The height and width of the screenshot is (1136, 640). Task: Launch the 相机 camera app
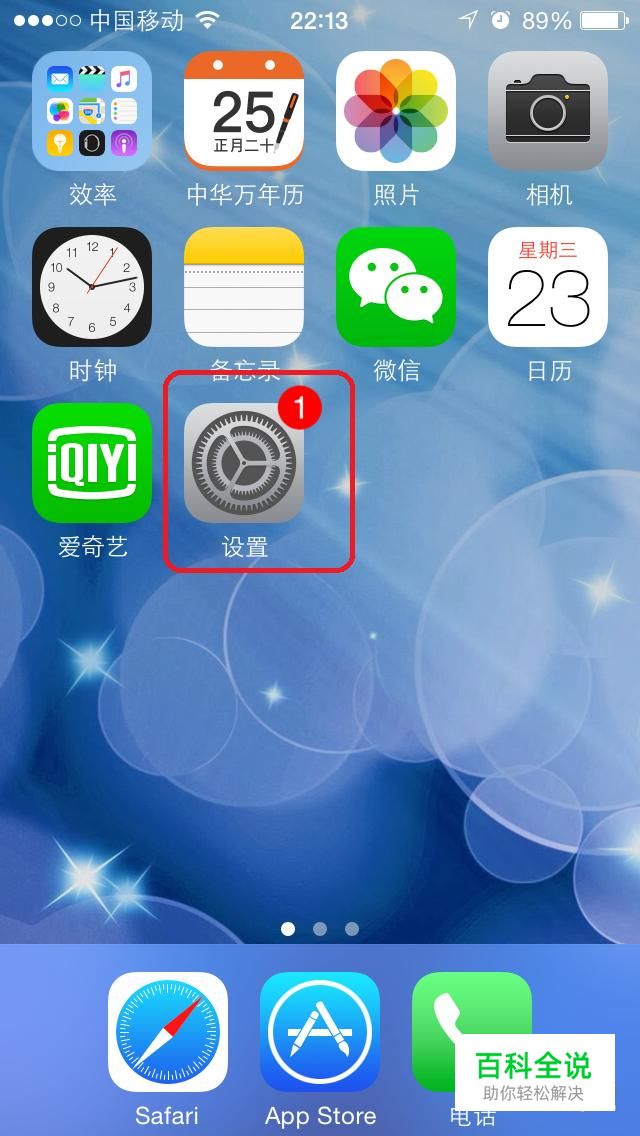click(548, 111)
